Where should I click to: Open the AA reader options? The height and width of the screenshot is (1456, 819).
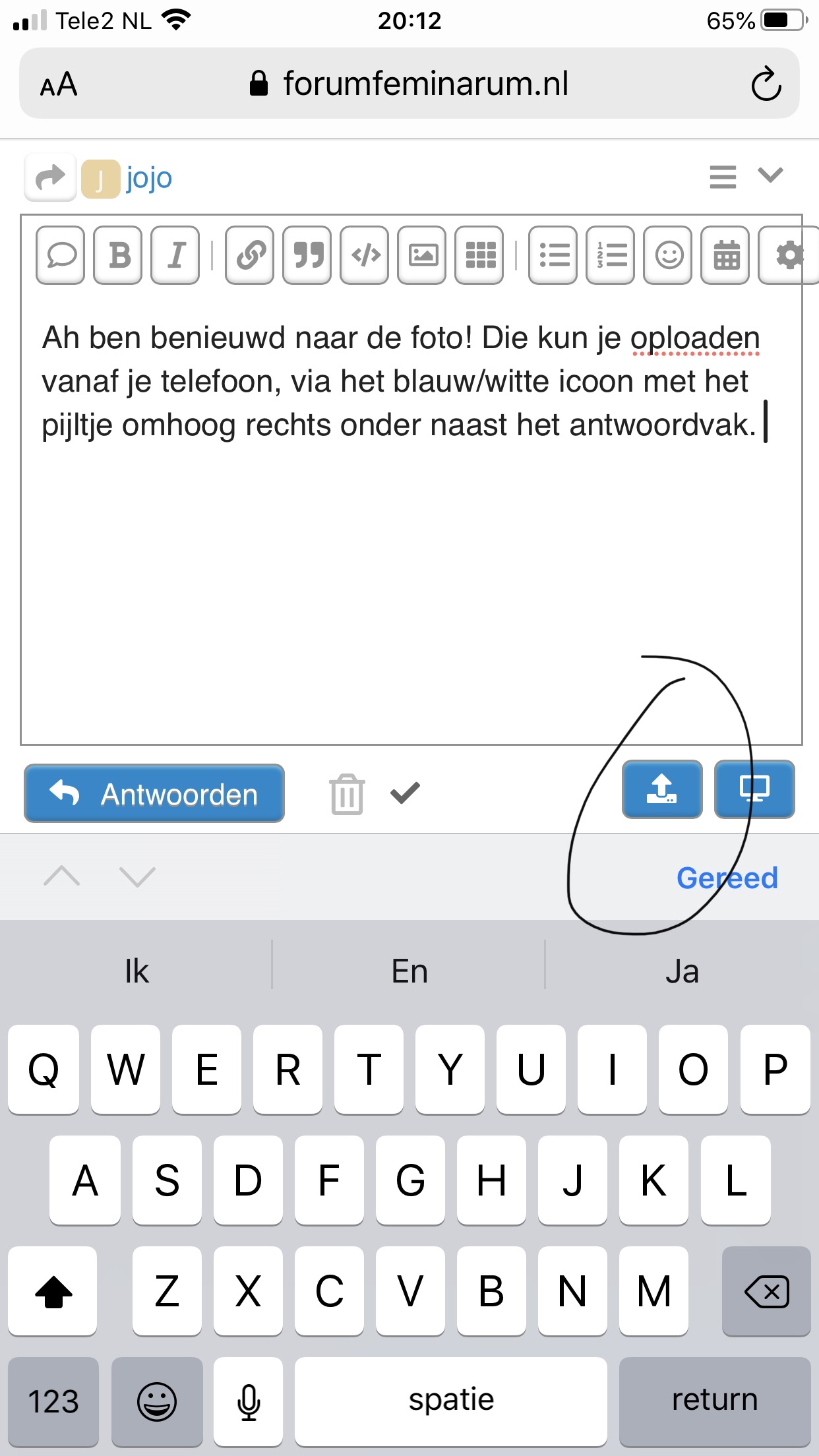click(x=59, y=84)
